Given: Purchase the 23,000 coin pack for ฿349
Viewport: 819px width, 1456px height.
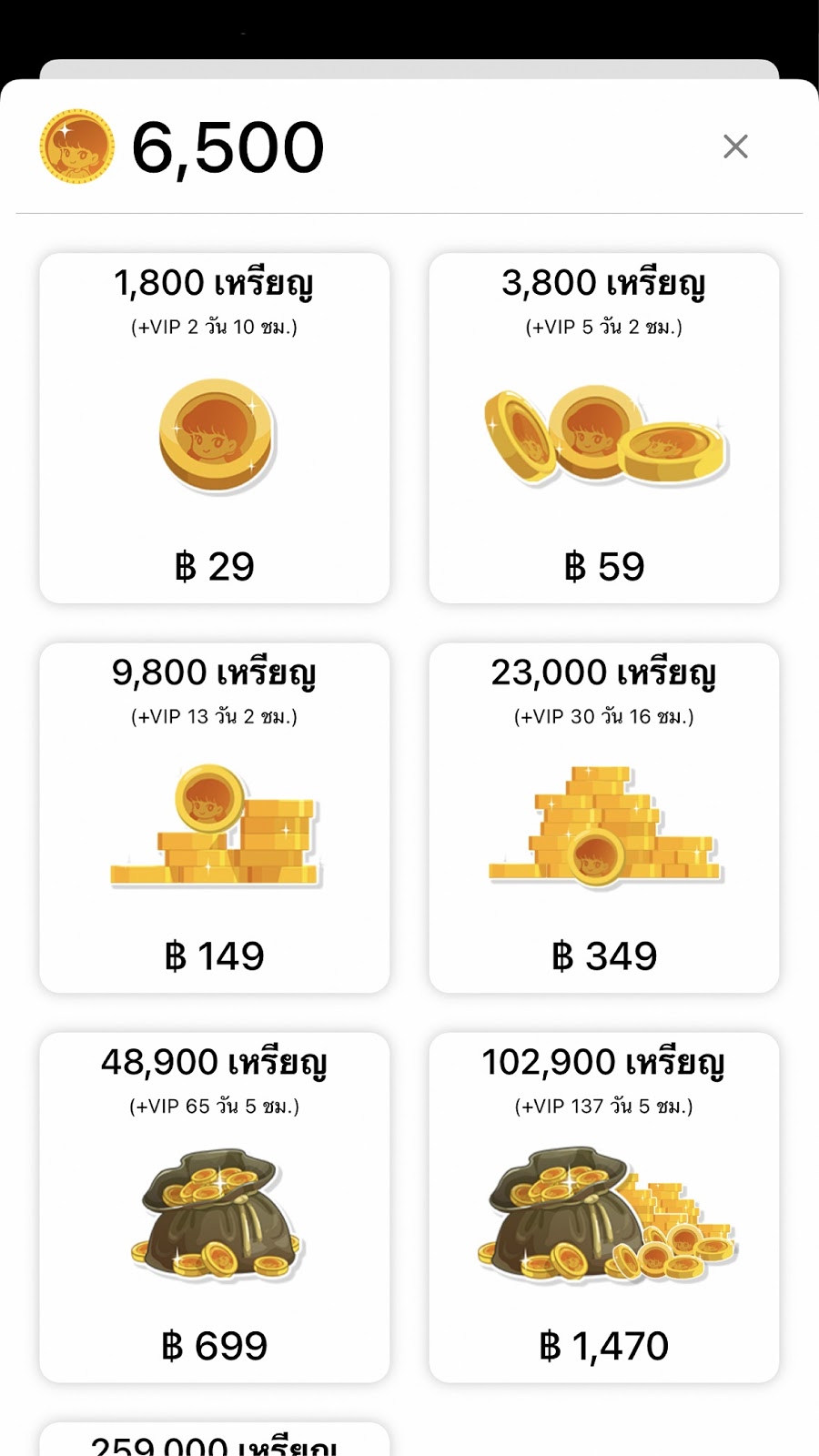Looking at the screenshot, I should [x=603, y=817].
